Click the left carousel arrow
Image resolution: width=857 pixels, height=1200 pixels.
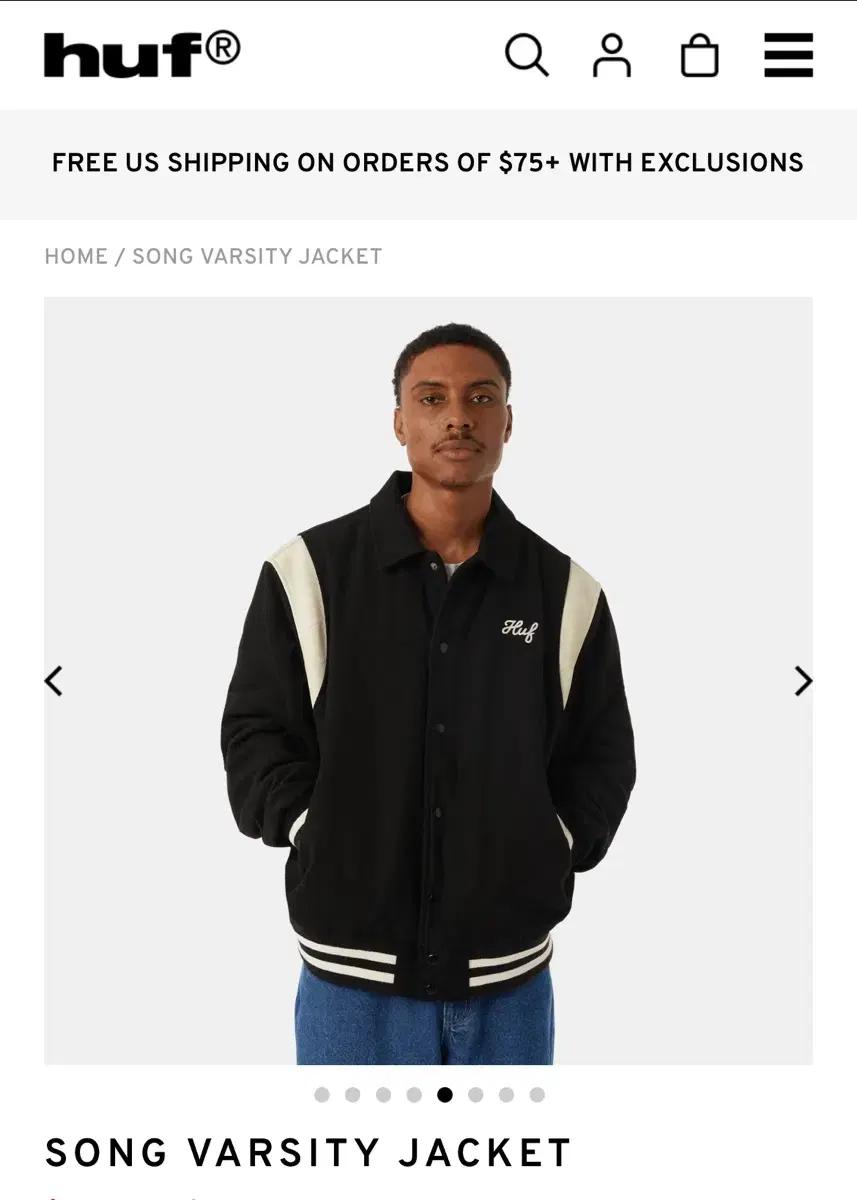pos(55,680)
